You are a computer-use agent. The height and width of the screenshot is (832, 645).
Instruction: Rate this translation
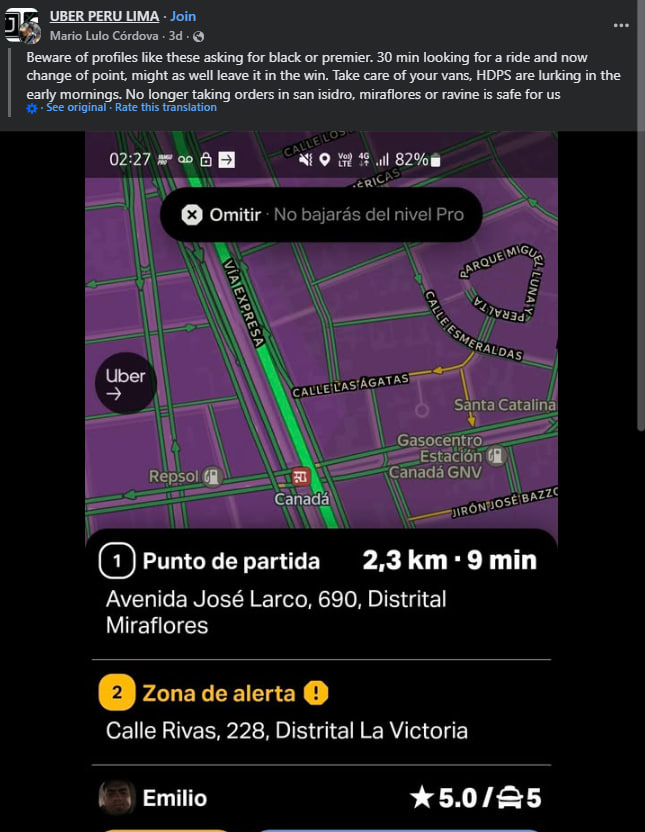point(165,107)
